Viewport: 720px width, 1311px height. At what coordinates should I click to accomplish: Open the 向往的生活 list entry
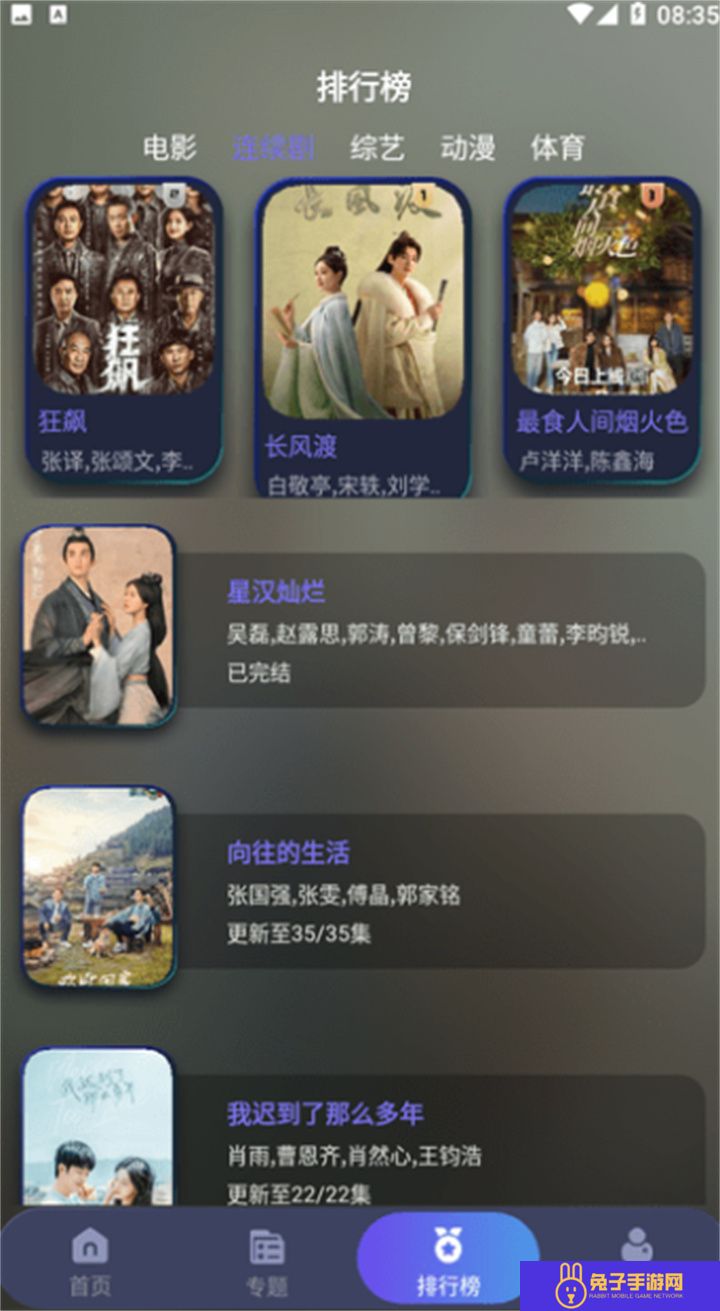coord(363,888)
